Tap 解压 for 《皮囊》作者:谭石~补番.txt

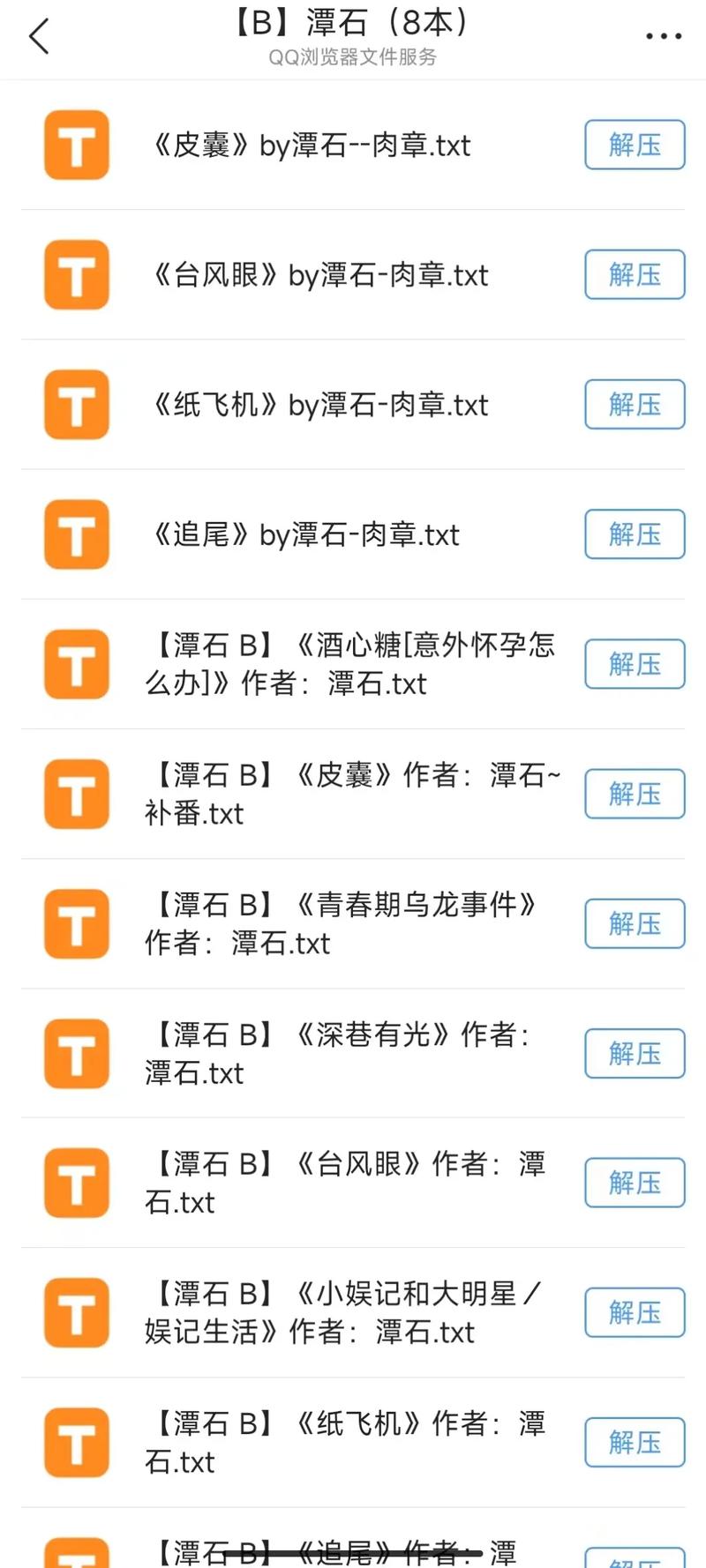(x=635, y=794)
